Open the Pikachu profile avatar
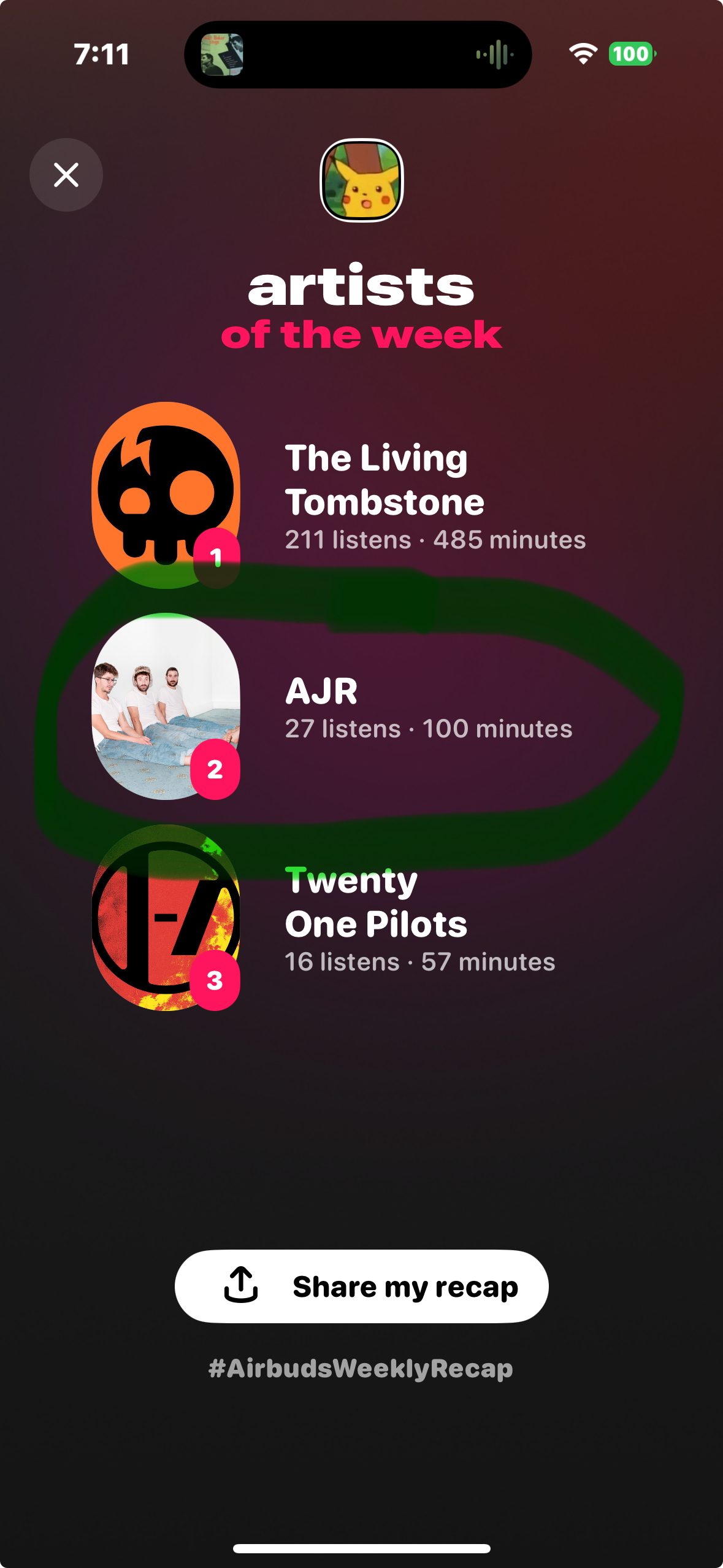Viewport: 723px width, 1568px height. [x=361, y=180]
